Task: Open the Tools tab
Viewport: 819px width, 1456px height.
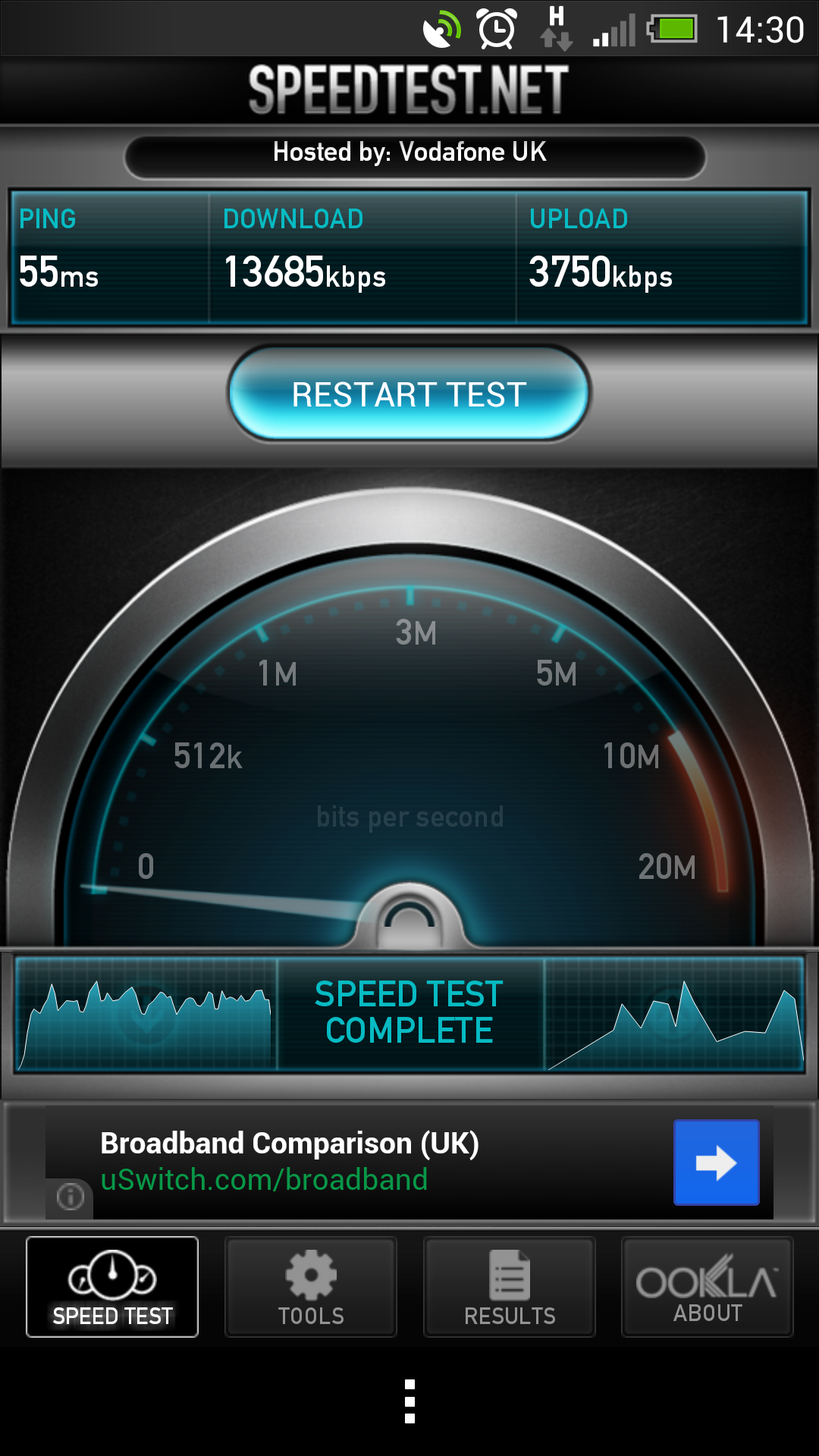Action: click(311, 1287)
